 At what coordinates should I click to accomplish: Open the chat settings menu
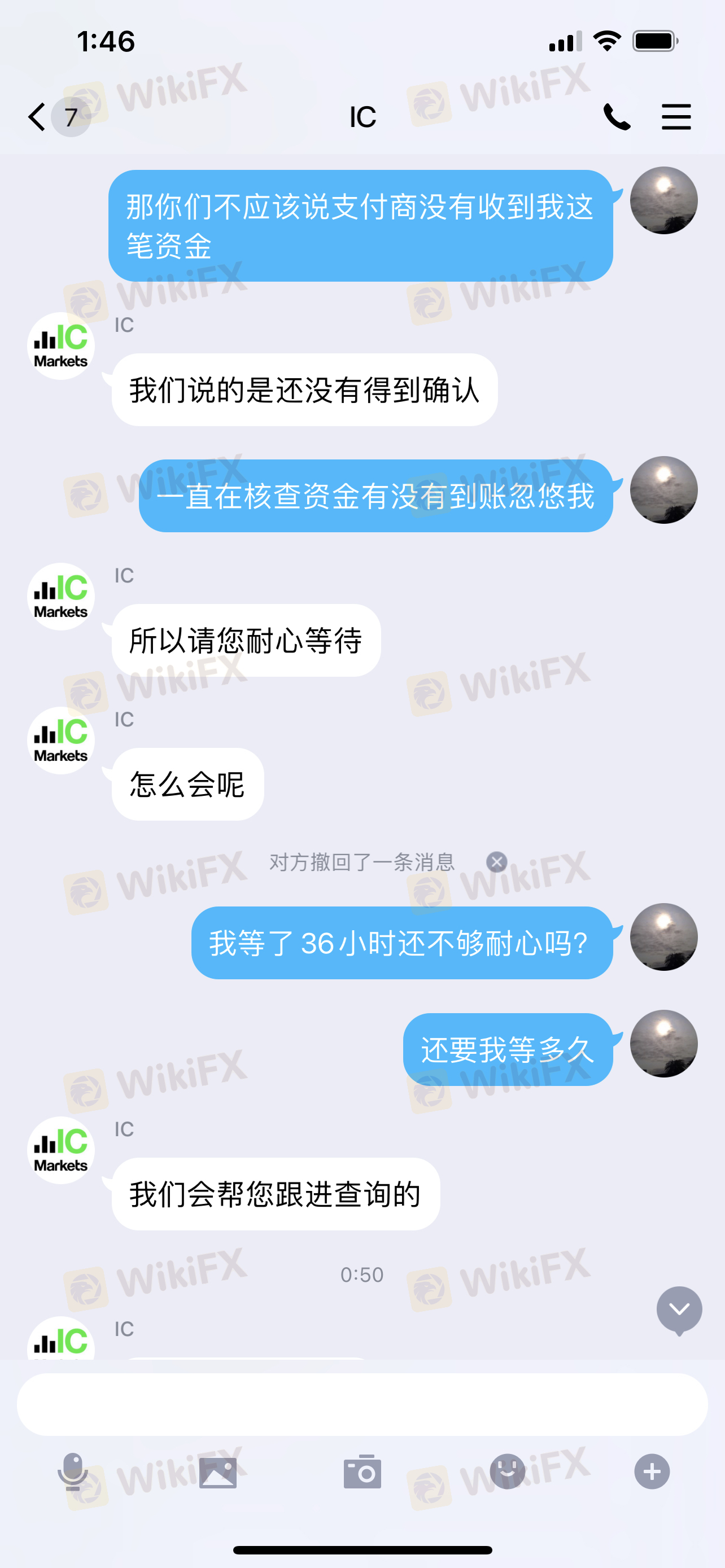[x=676, y=116]
